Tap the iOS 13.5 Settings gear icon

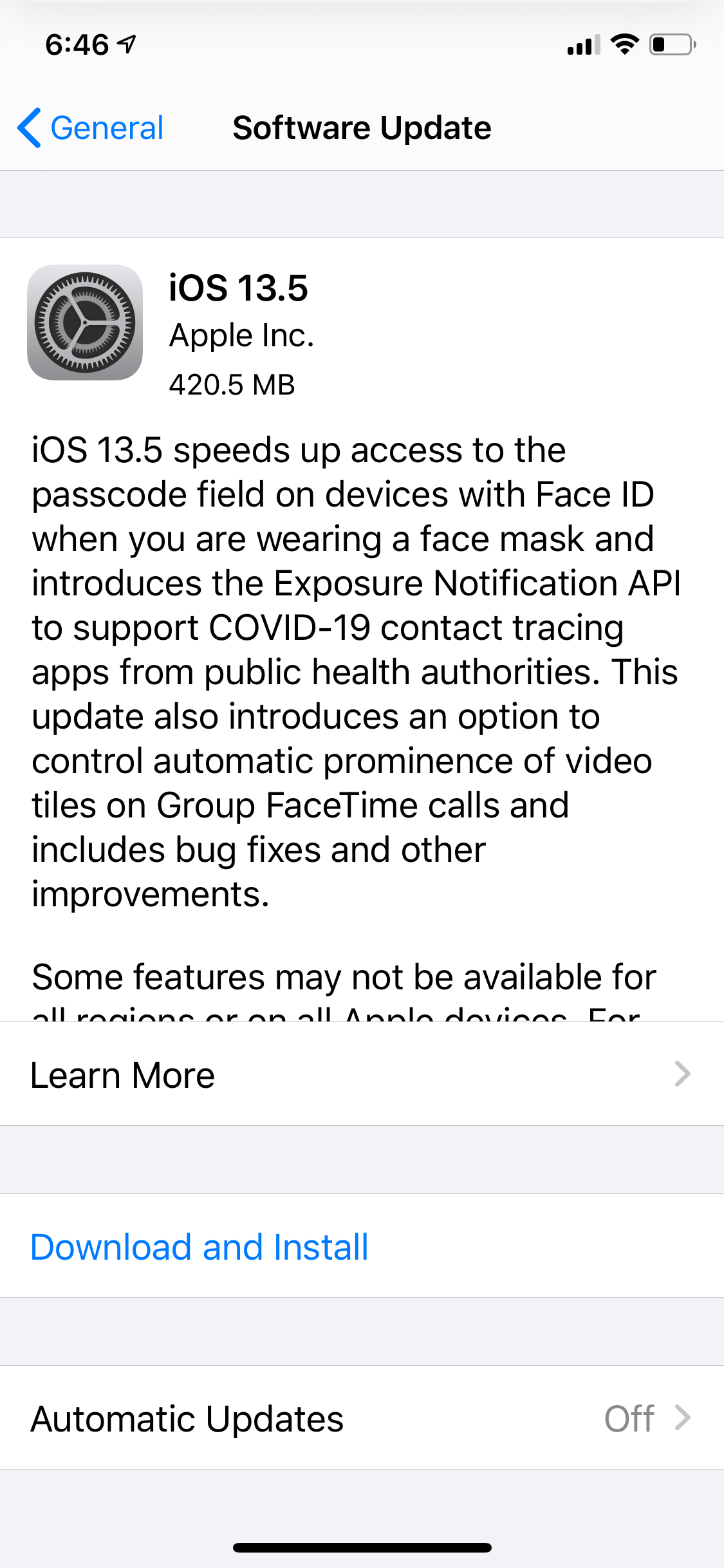point(86,321)
